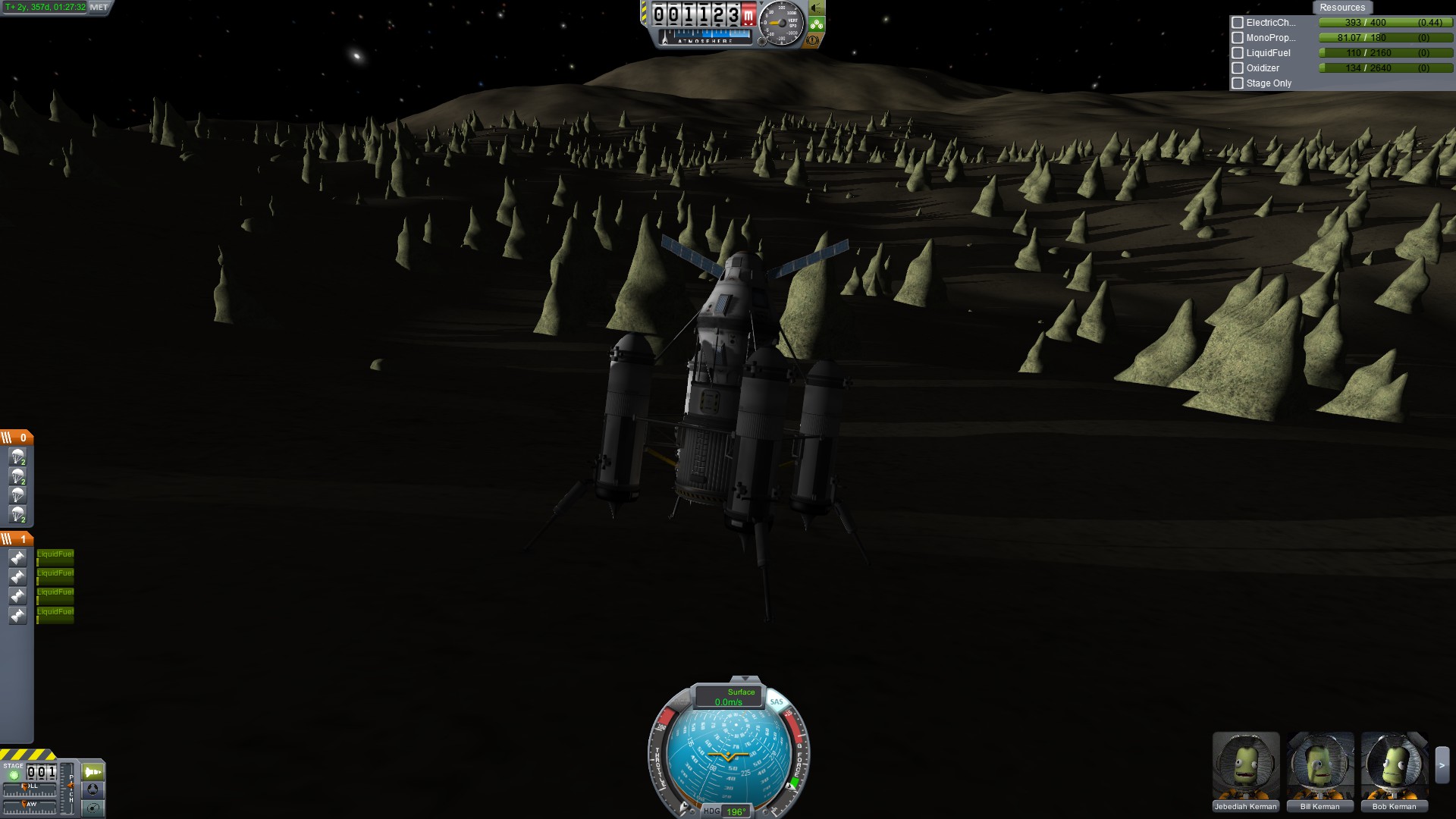This screenshot has width=1456, height=819.
Task: Toggle the lights action button
Action: [817, 8]
